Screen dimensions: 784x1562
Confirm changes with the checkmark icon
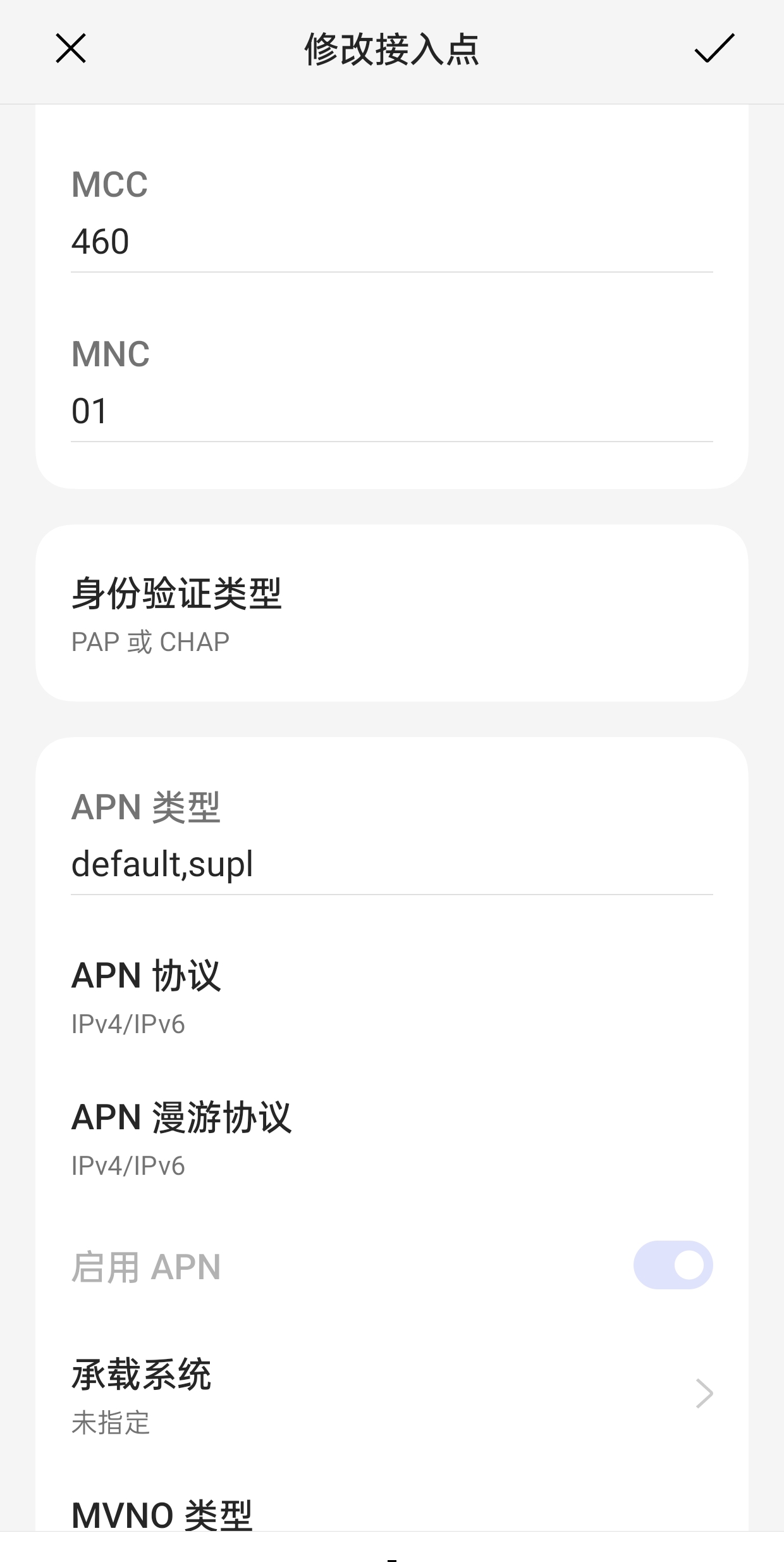tap(714, 49)
